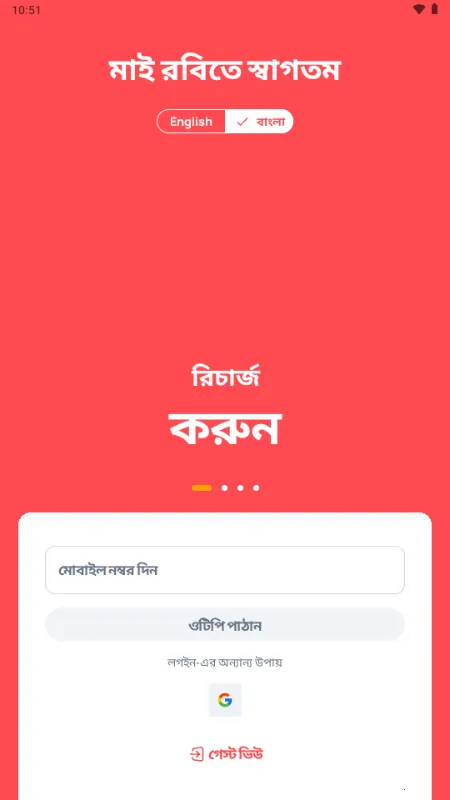
Task: Open গেস্ট ভিউ guest view link
Action: 226,754
